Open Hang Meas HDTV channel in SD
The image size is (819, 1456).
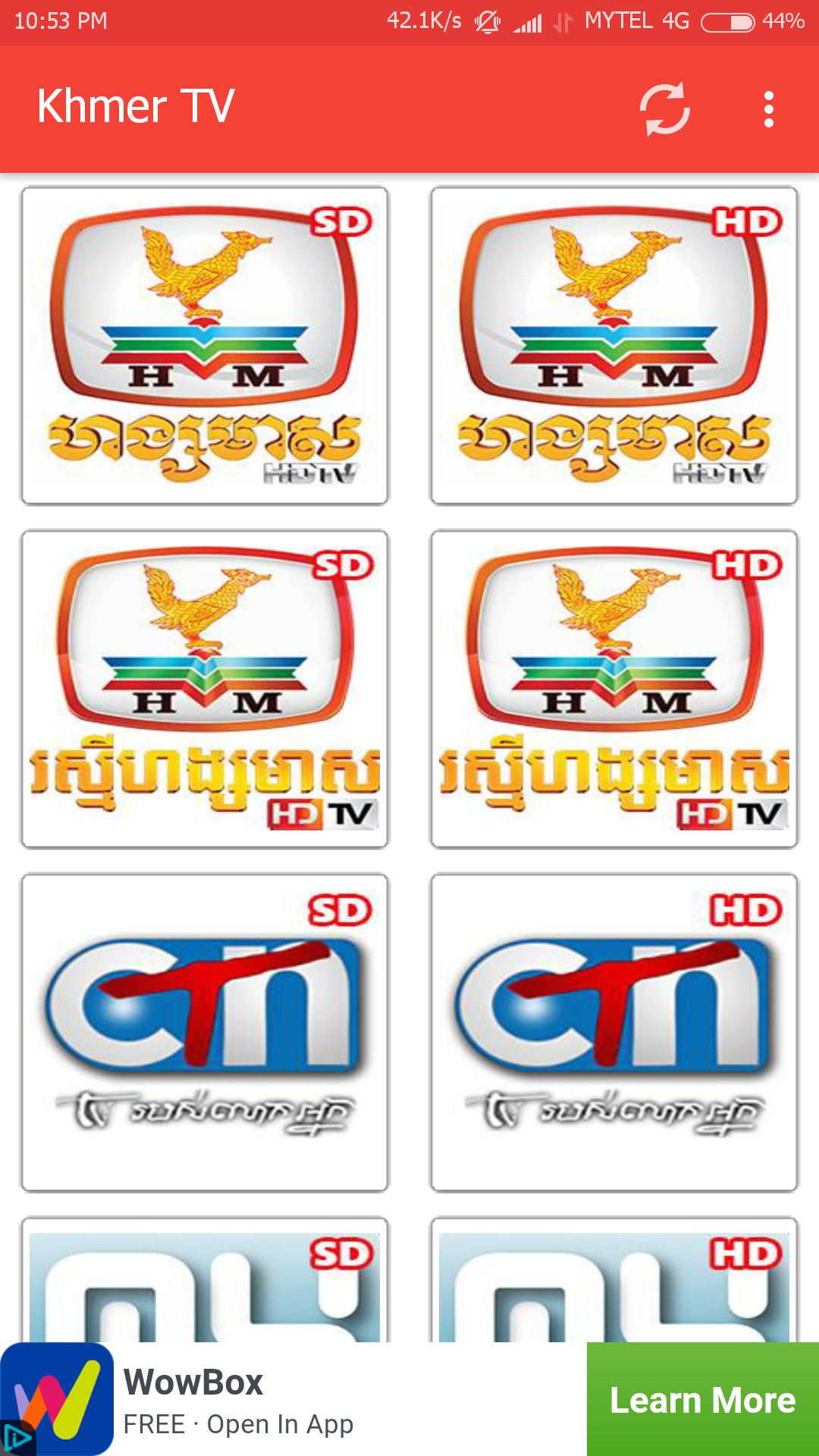tap(205, 346)
